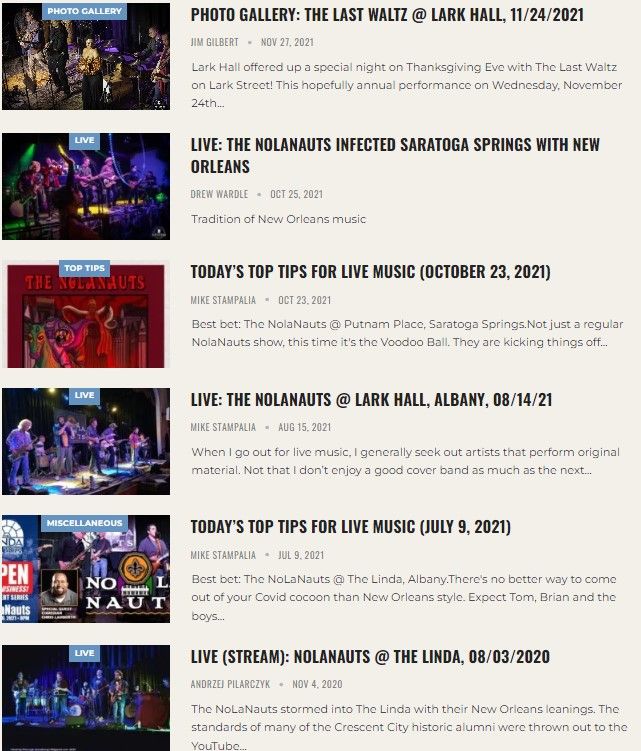Open Nolanauts @ Lark Hall, Albany article
This screenshot has height=751, width=641.
coord(380,399)
